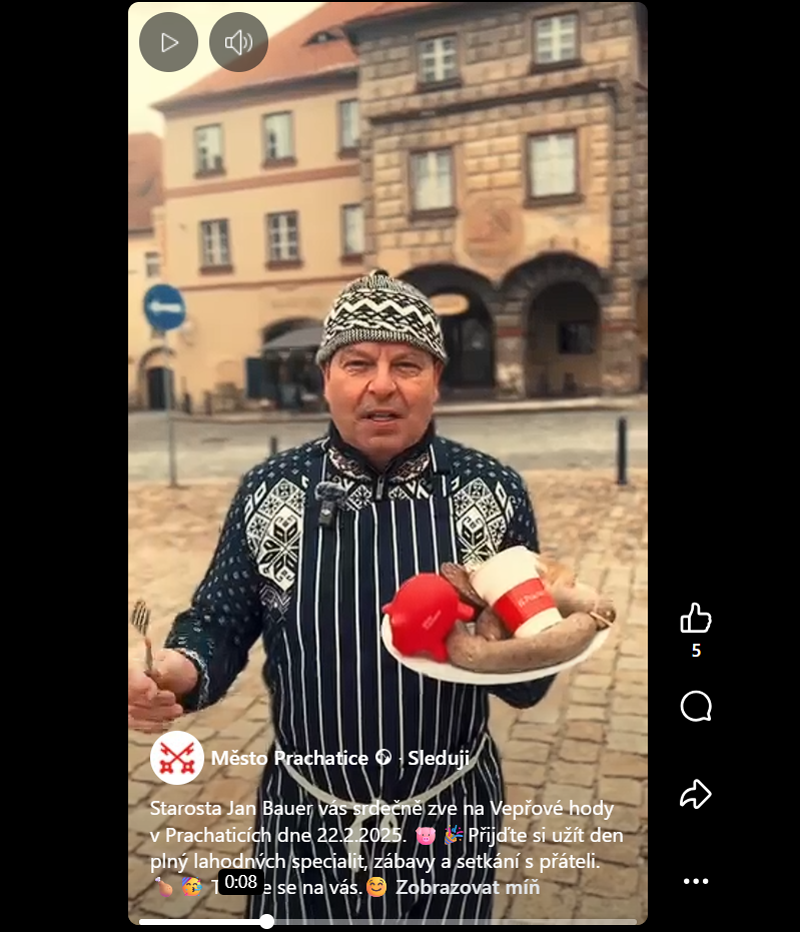The height and width of the screenshot is (932, 800).
Task: Play the video
Action: tap(168, 42)
